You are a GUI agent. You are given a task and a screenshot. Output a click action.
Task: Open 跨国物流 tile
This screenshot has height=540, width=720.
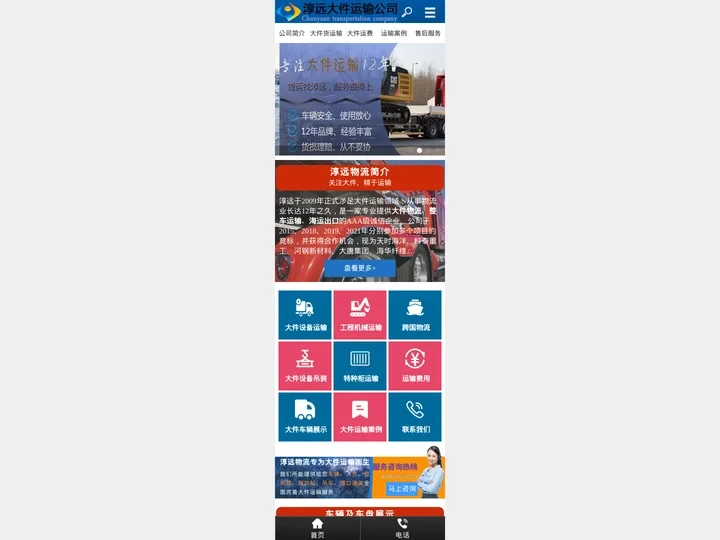click(x=415, y=315)
